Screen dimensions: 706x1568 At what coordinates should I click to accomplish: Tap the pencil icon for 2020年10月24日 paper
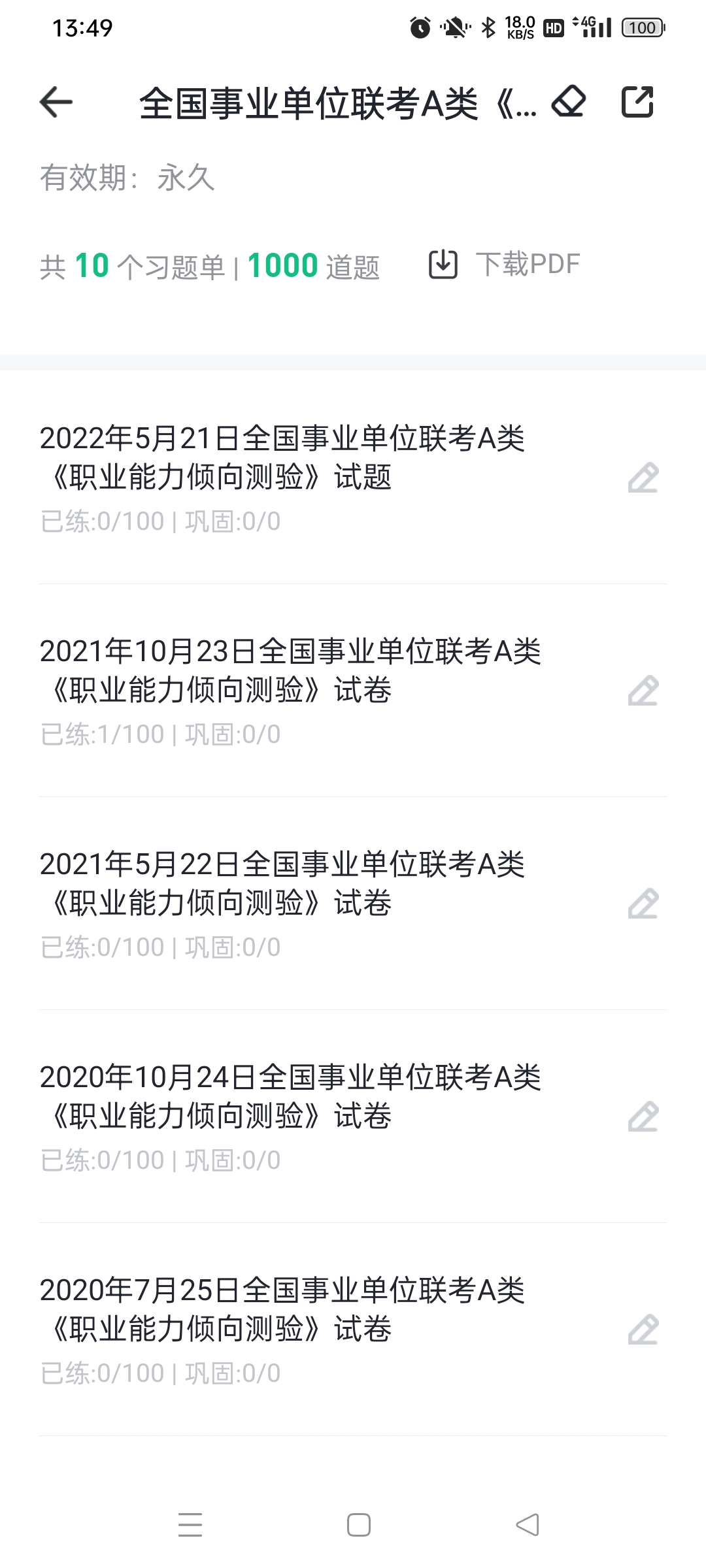[x=643, y=1117]
